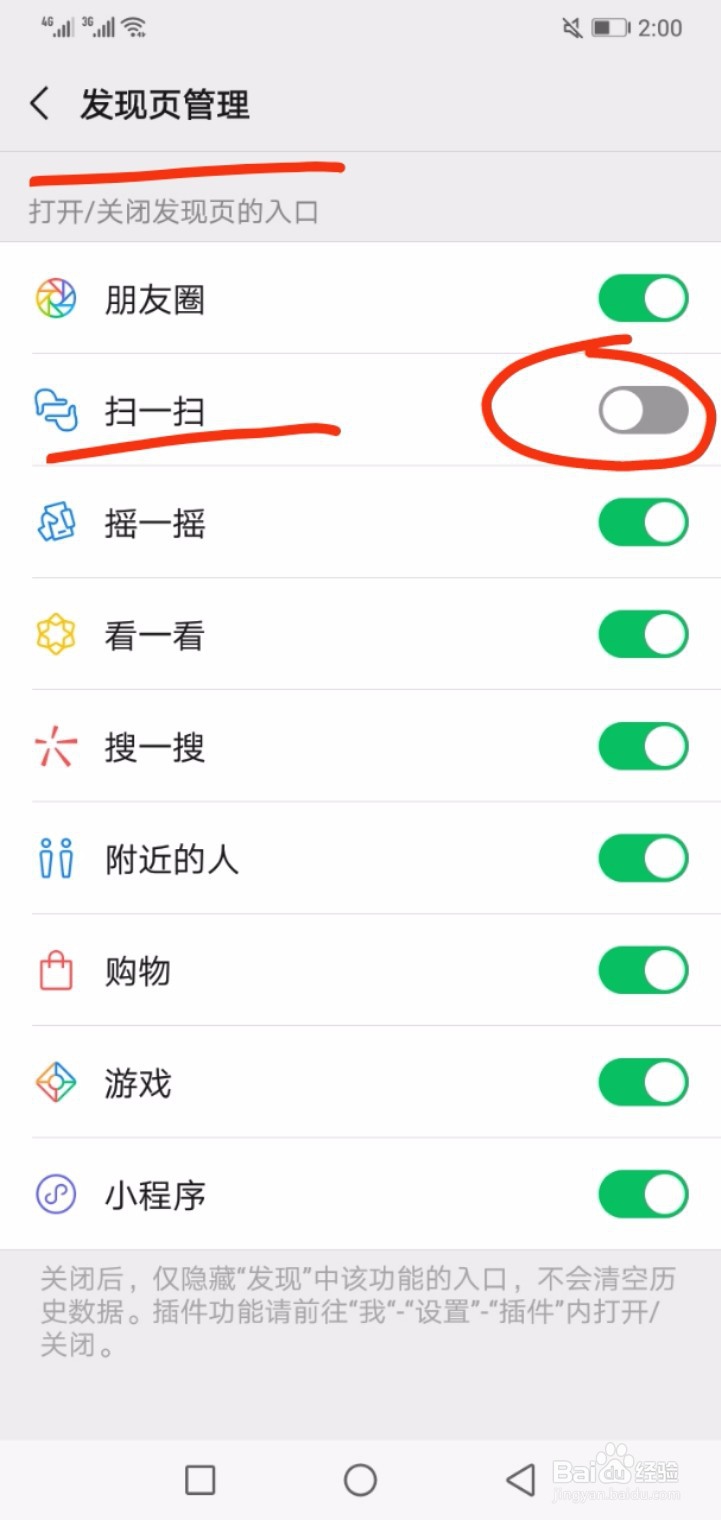
Task: Select the 摇一摇 shake icon
Action: pyautogui.click(x=55, y=523)
